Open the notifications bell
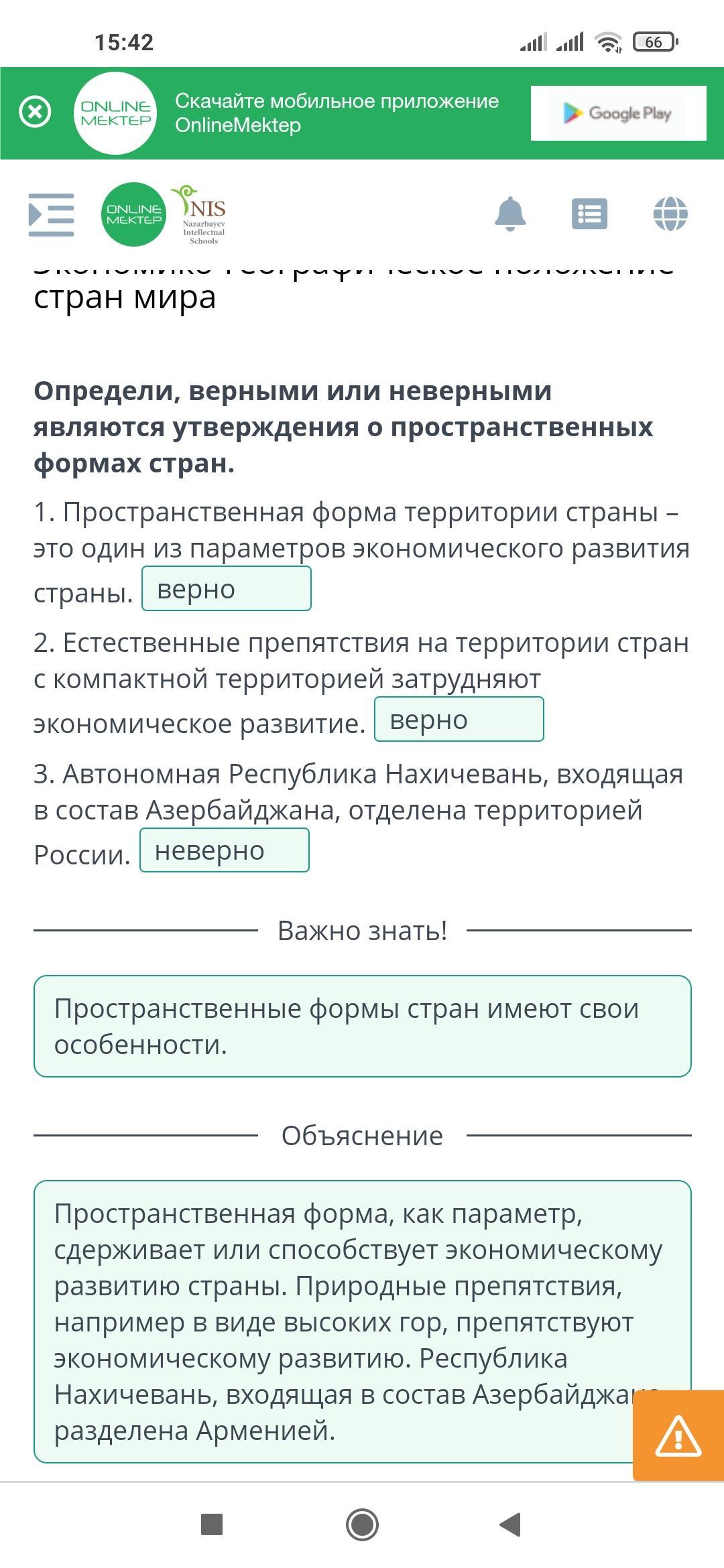 click(510, 214)
